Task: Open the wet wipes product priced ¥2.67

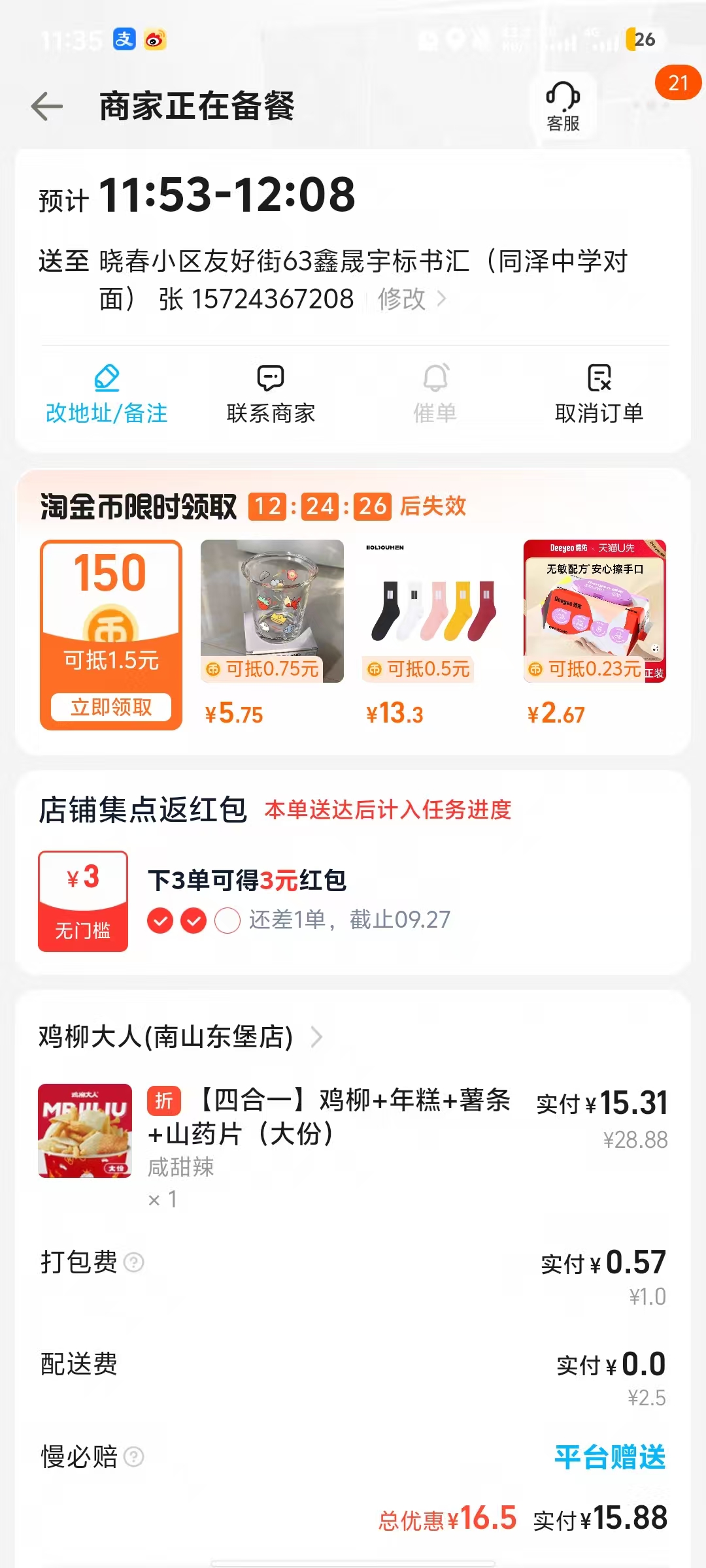Action: pos(595,612)
